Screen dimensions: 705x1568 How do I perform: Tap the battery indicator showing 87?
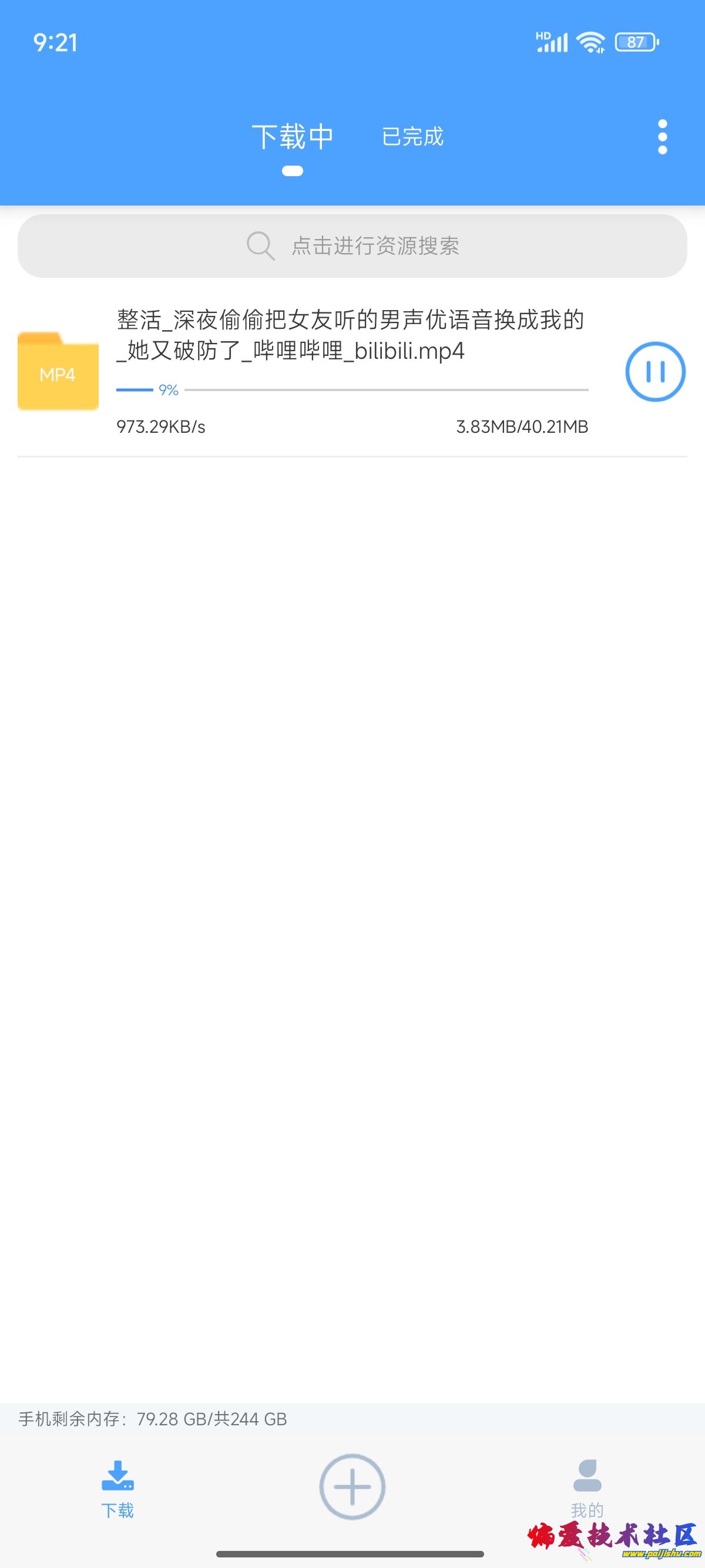(x=635, y=41)
